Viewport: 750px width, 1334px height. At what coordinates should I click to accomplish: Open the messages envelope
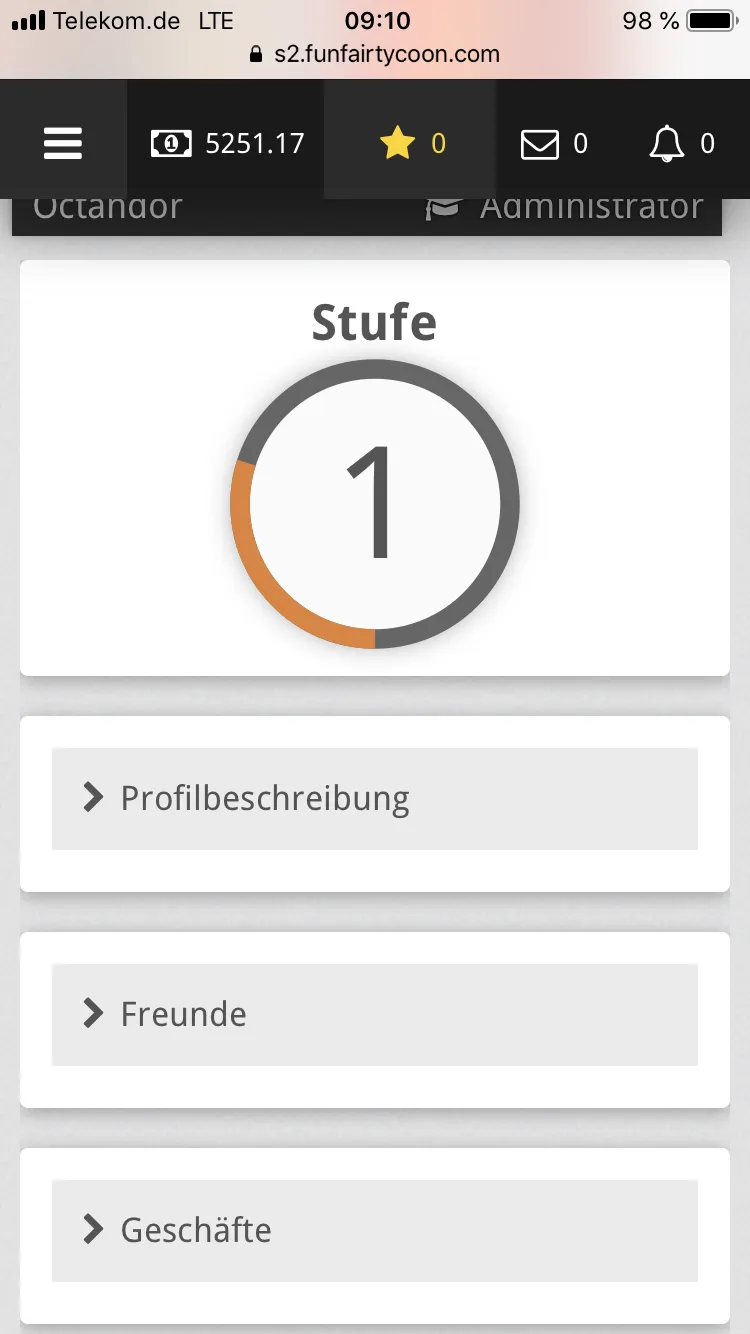(x=554, y=144)
